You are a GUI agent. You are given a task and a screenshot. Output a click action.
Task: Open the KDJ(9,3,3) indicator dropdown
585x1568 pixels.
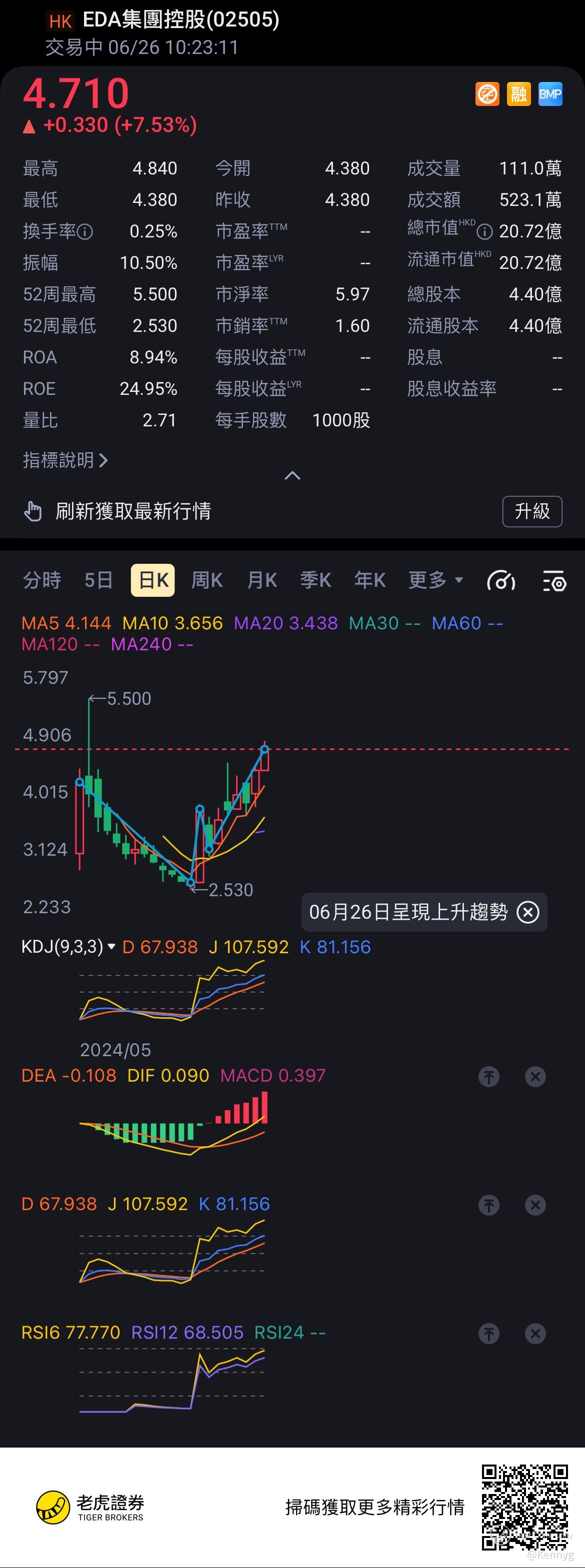click(111, 947)
